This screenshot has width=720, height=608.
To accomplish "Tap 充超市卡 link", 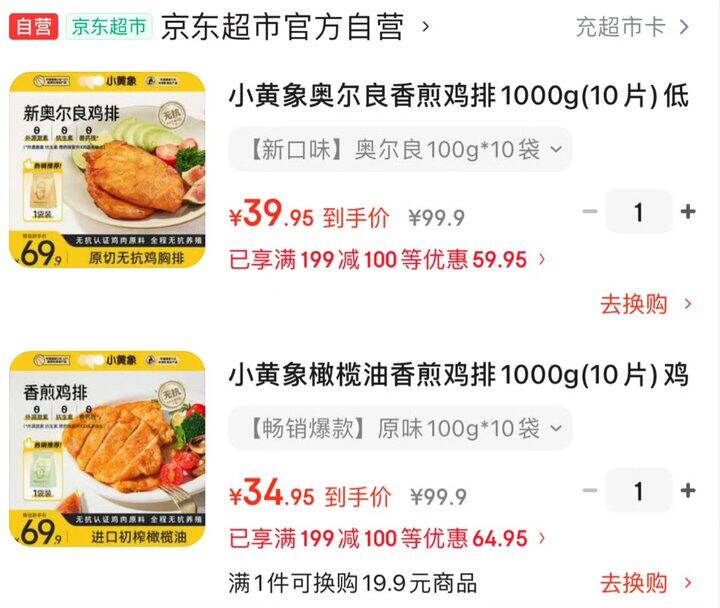I will pyautogui.click(x=632, y=27).
